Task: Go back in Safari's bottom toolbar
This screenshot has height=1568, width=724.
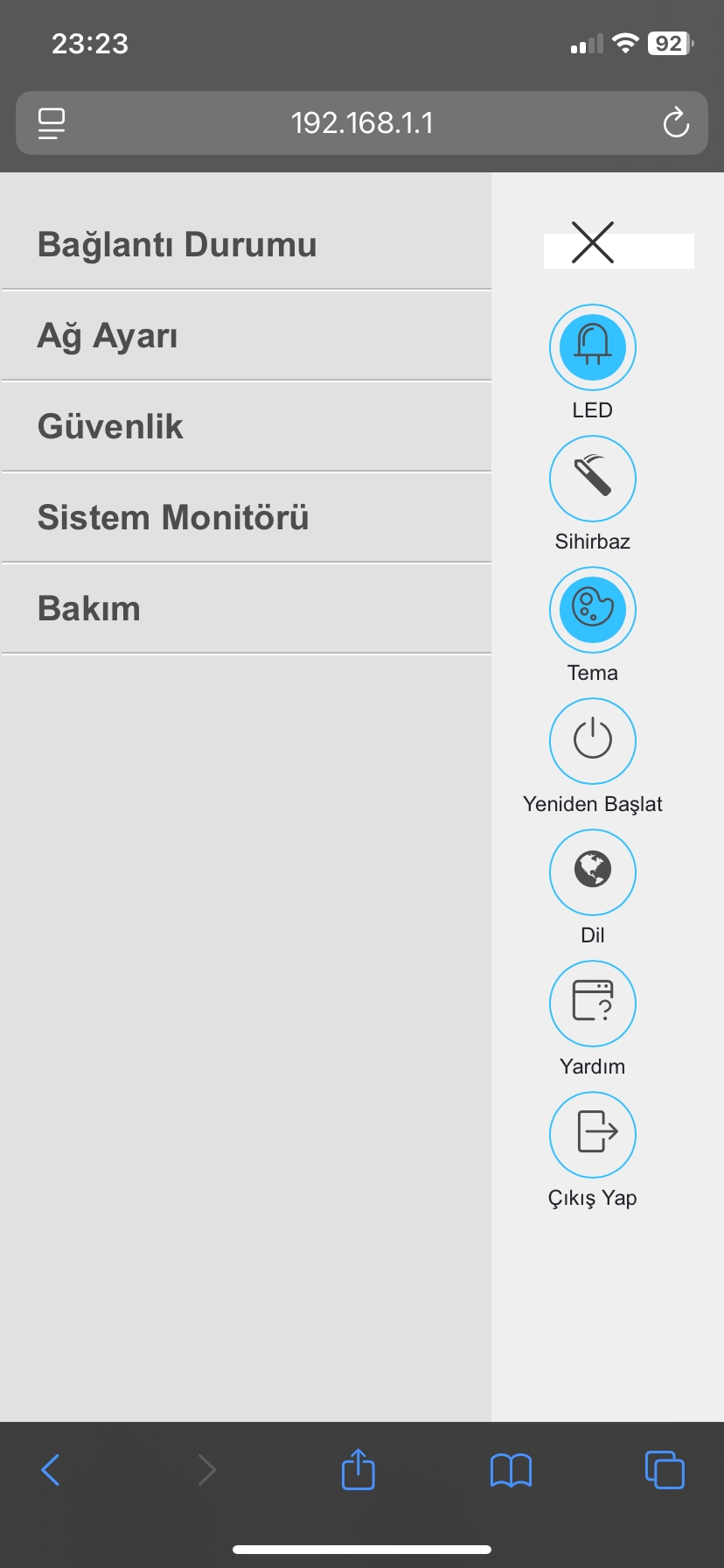Action: pos(51,1470)
